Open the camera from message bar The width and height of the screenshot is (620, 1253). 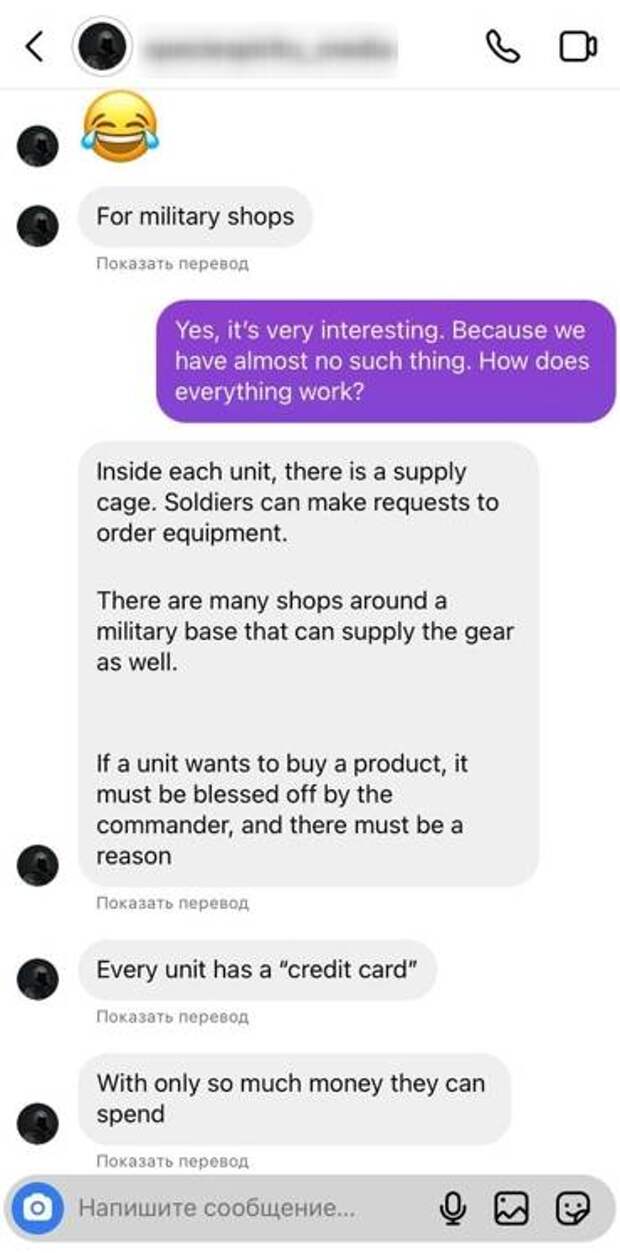(x=37, y=1209)
